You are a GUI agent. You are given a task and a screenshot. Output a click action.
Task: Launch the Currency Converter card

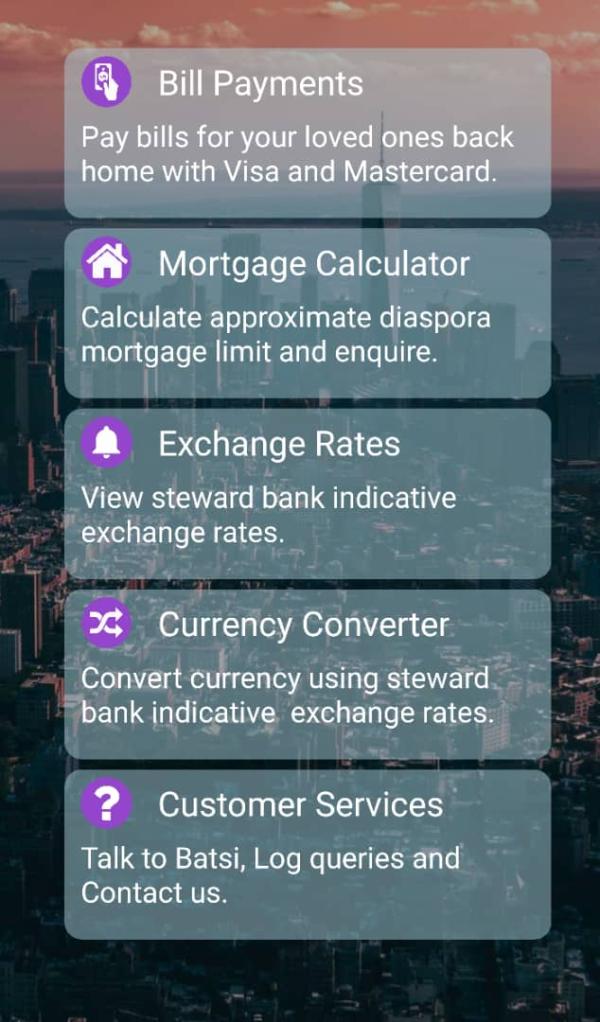pyautogui.click(x=307, y=673)
